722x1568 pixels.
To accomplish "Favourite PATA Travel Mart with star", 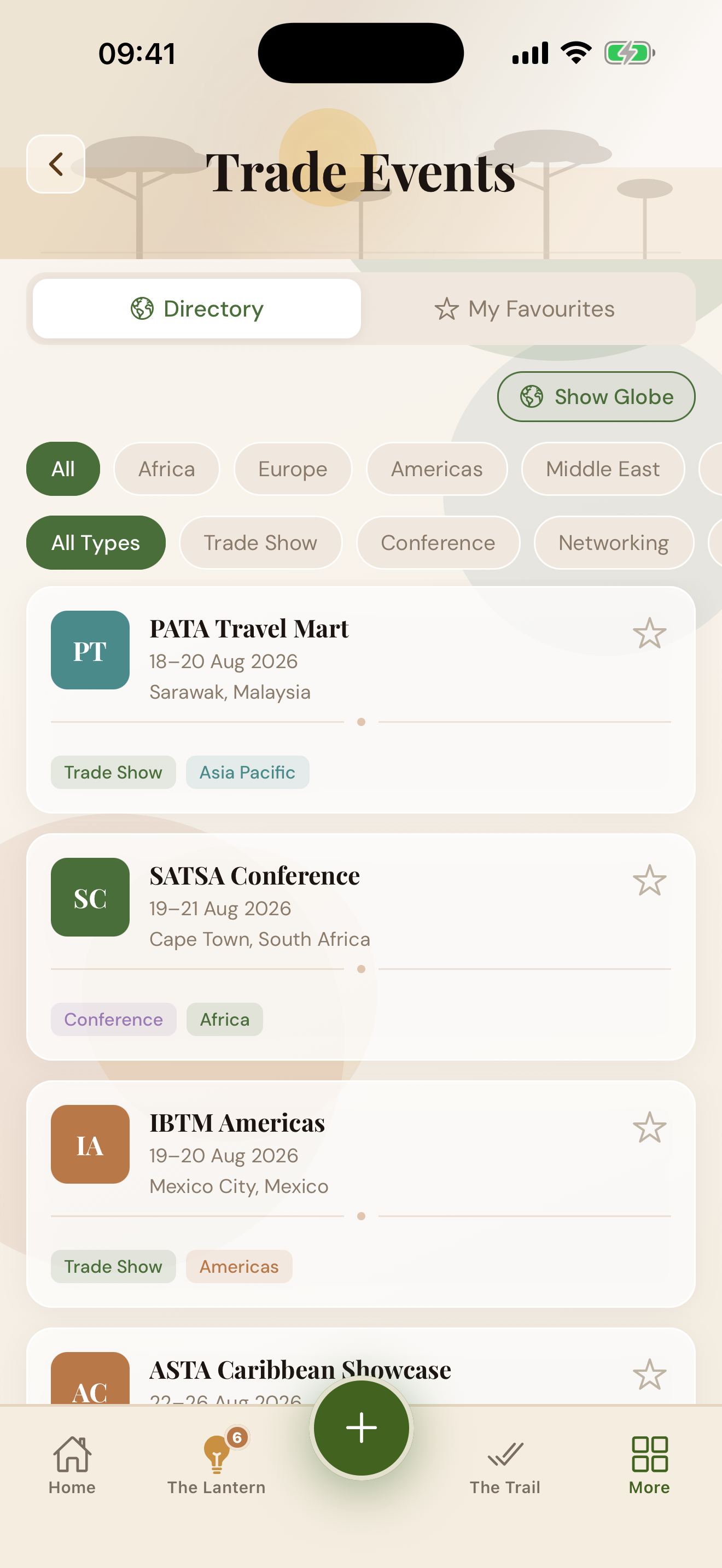I will pos(650,633).
